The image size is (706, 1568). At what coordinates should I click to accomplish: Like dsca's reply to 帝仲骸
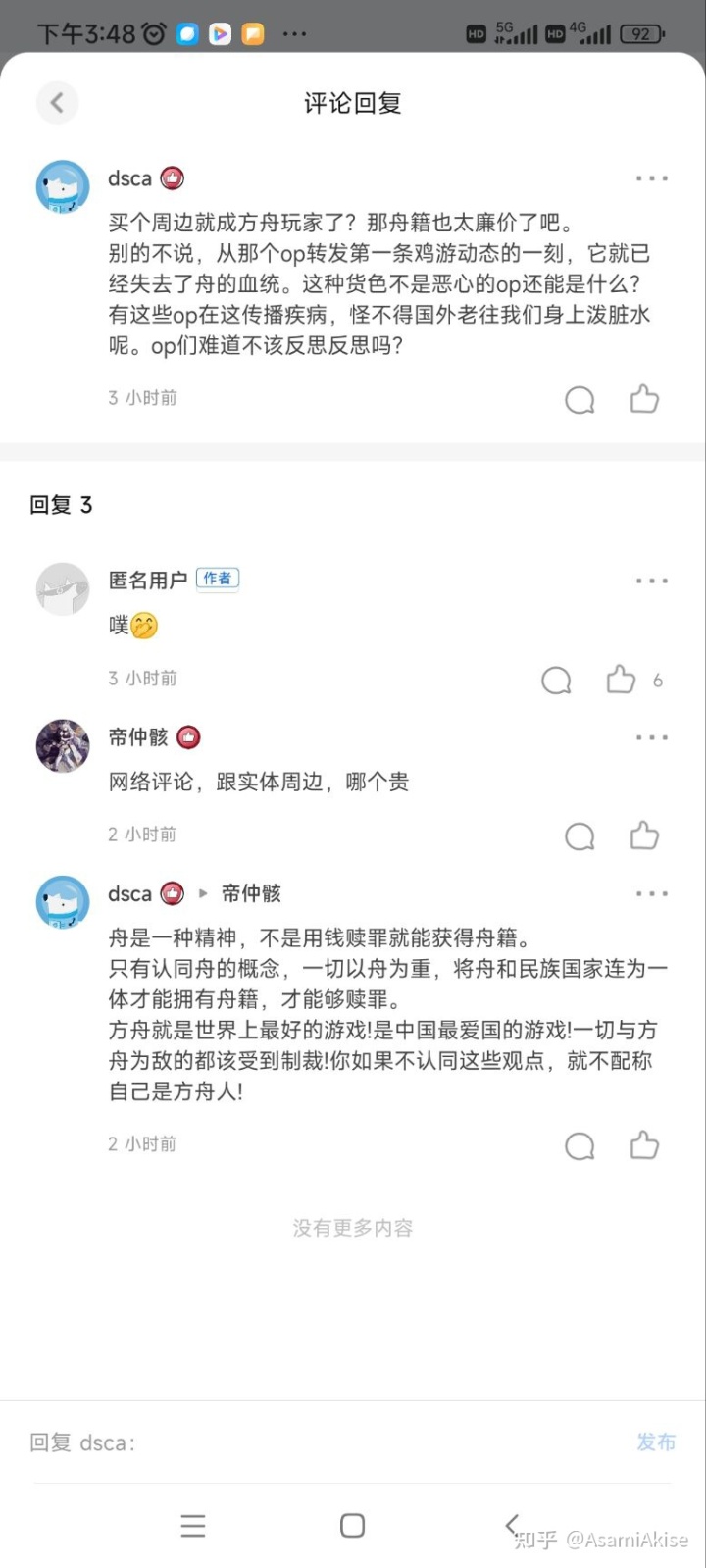click(x=644, y=1145)
